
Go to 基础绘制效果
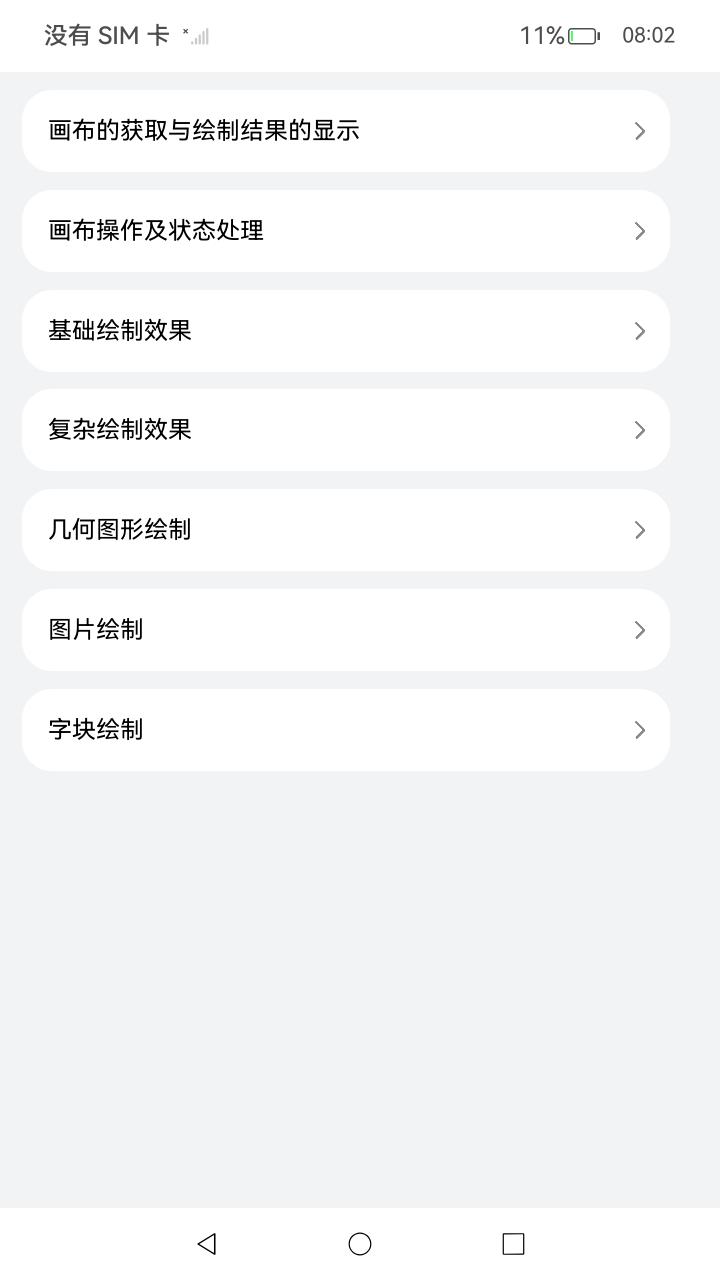(x=345, y=331)
